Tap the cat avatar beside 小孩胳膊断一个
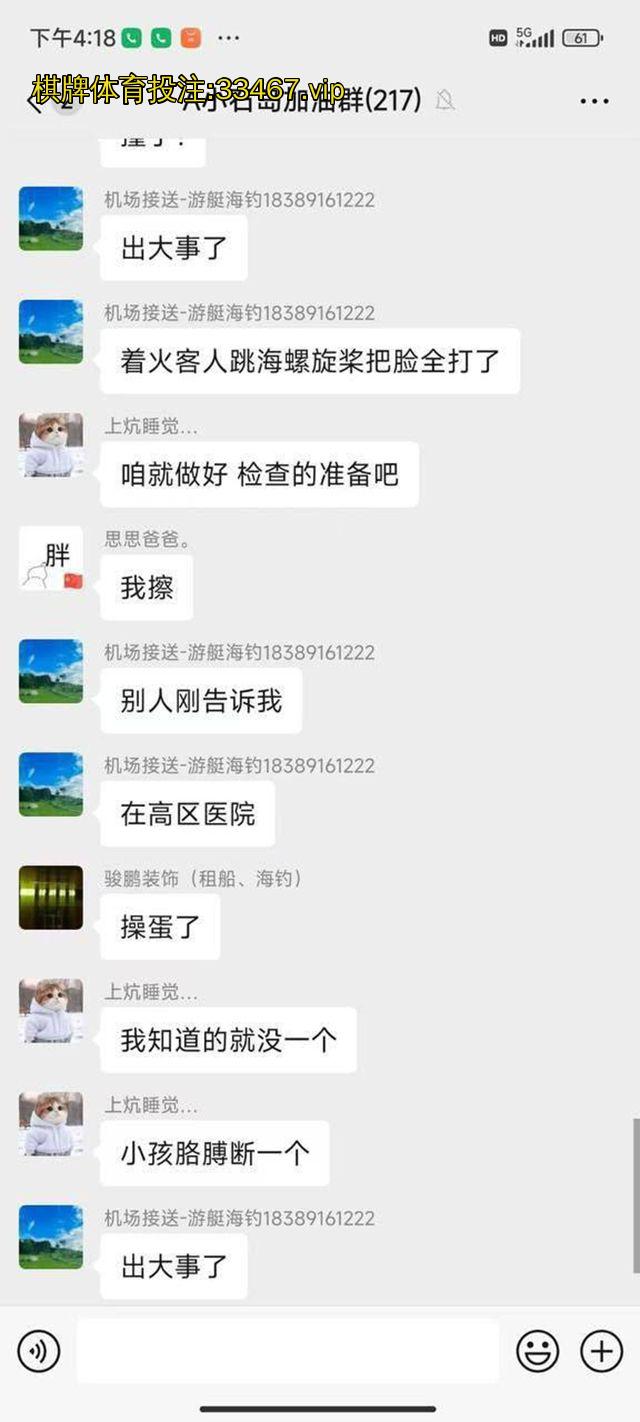 tap(51, 1123)
